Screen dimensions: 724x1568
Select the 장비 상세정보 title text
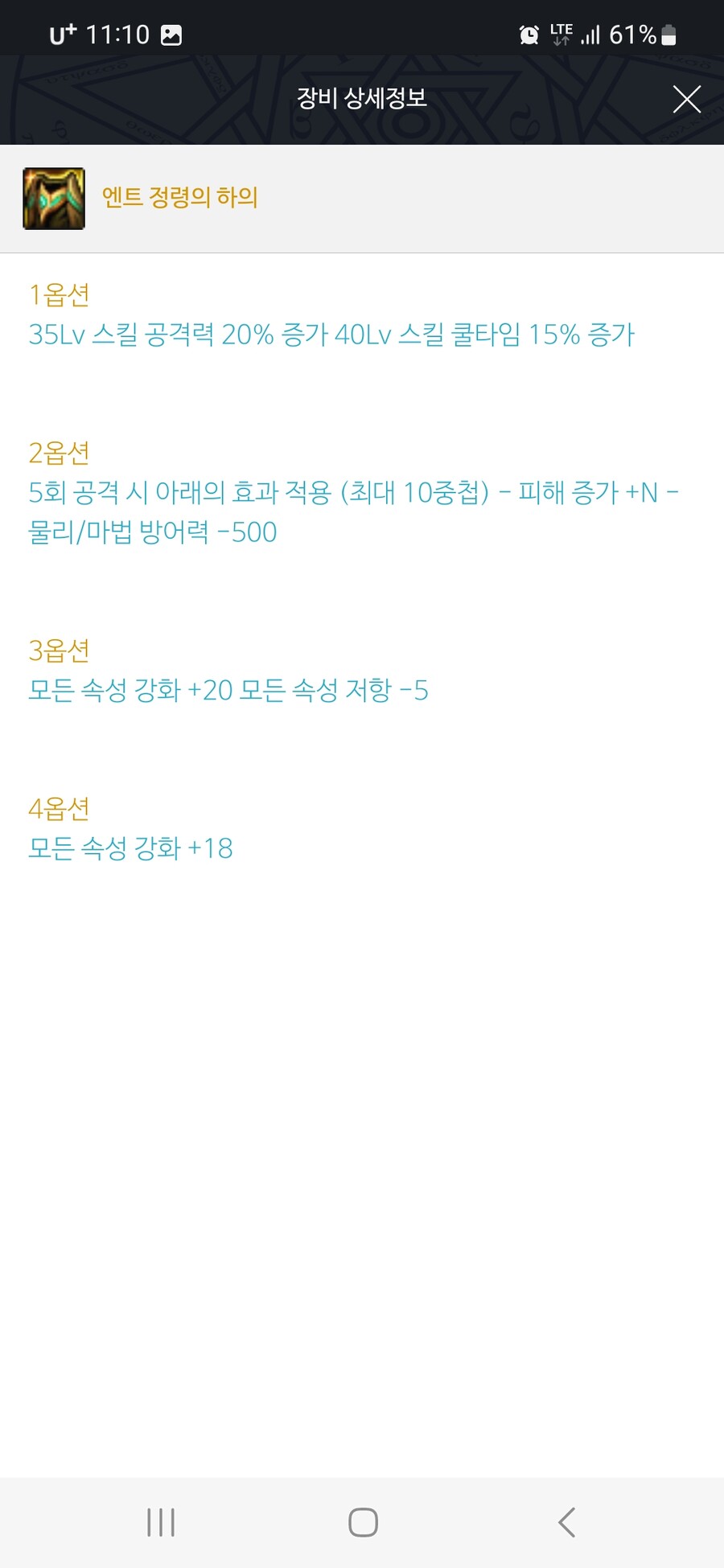pyautogui.click(x=362, y=99)
